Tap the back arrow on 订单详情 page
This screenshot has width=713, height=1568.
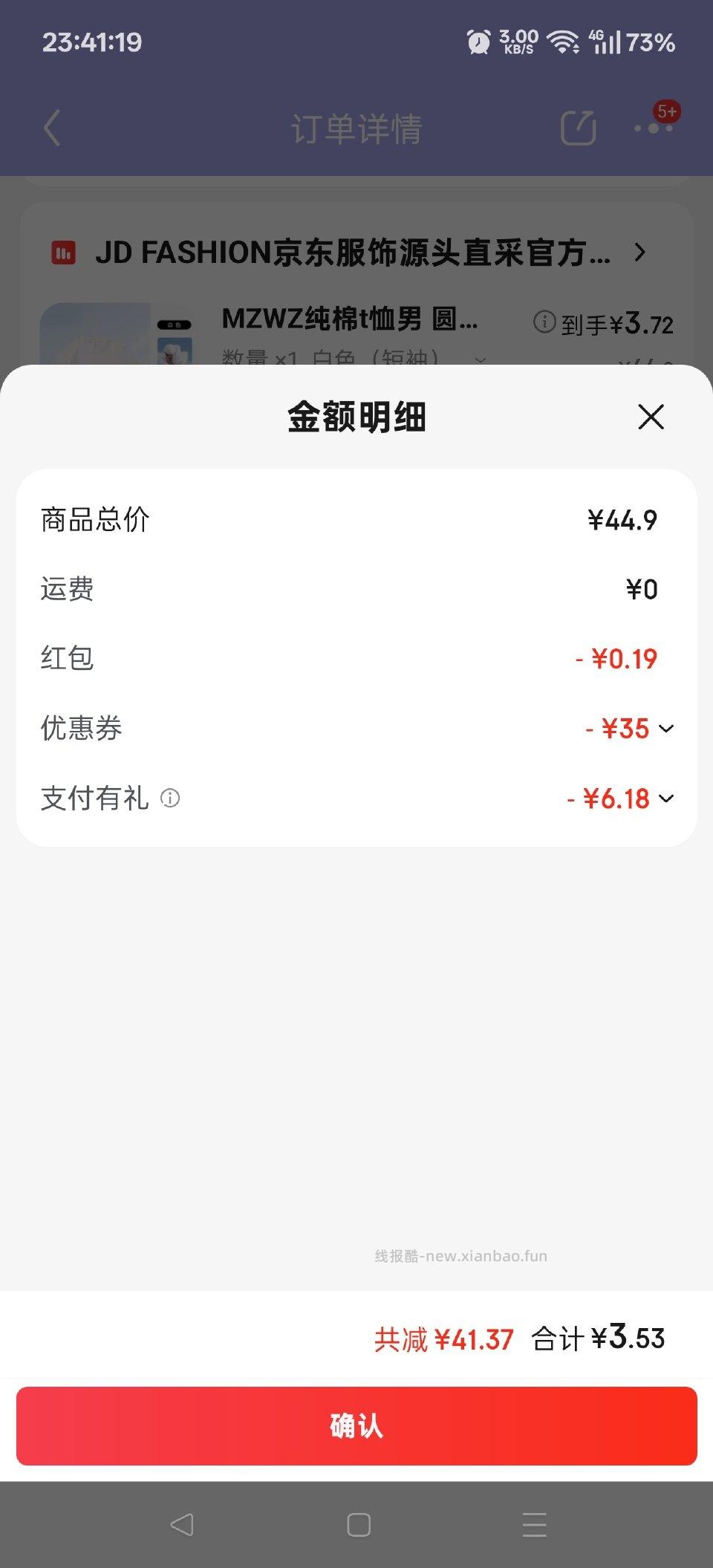coord(50,128)
